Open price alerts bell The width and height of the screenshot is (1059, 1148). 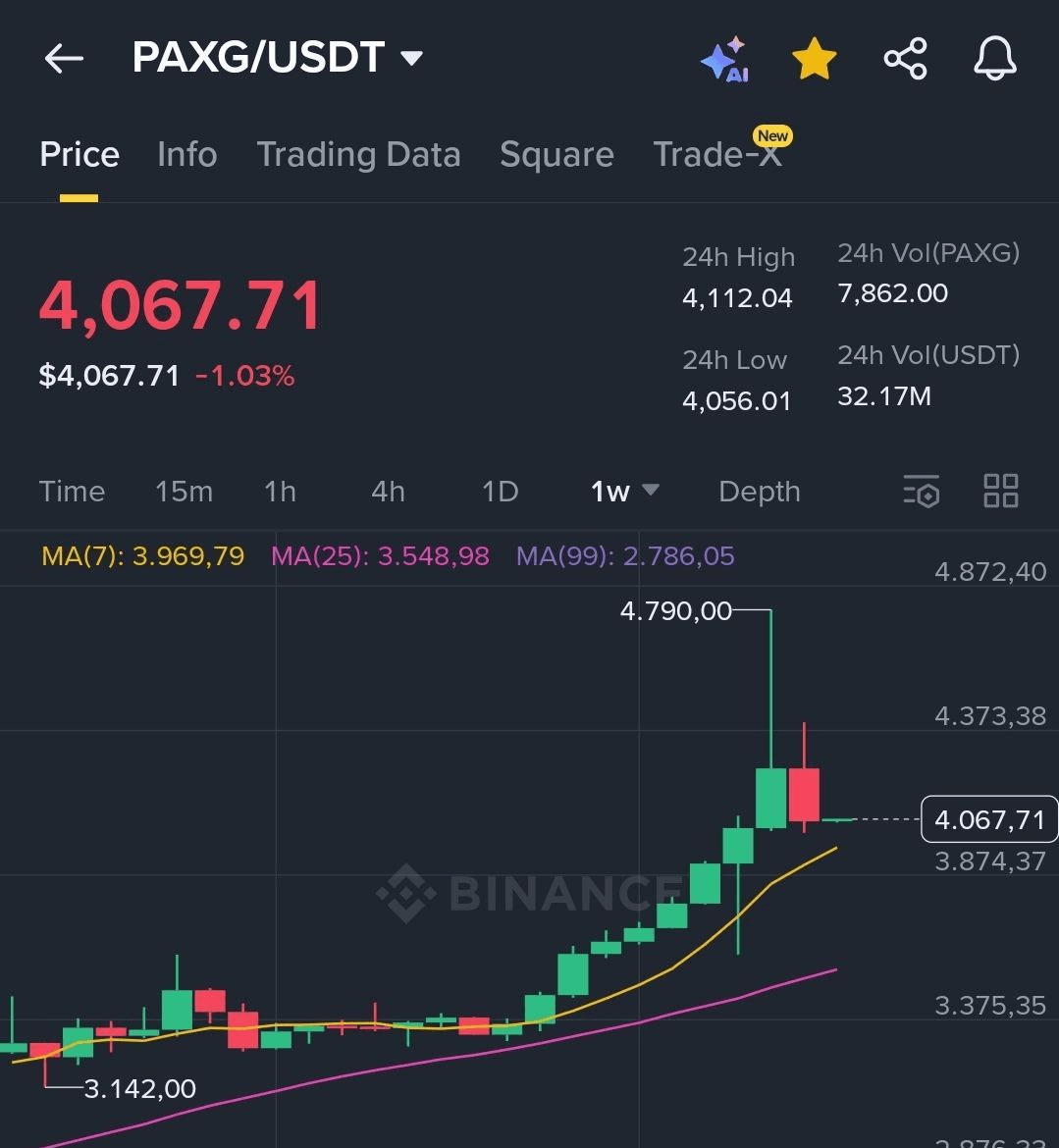[994, 60]
